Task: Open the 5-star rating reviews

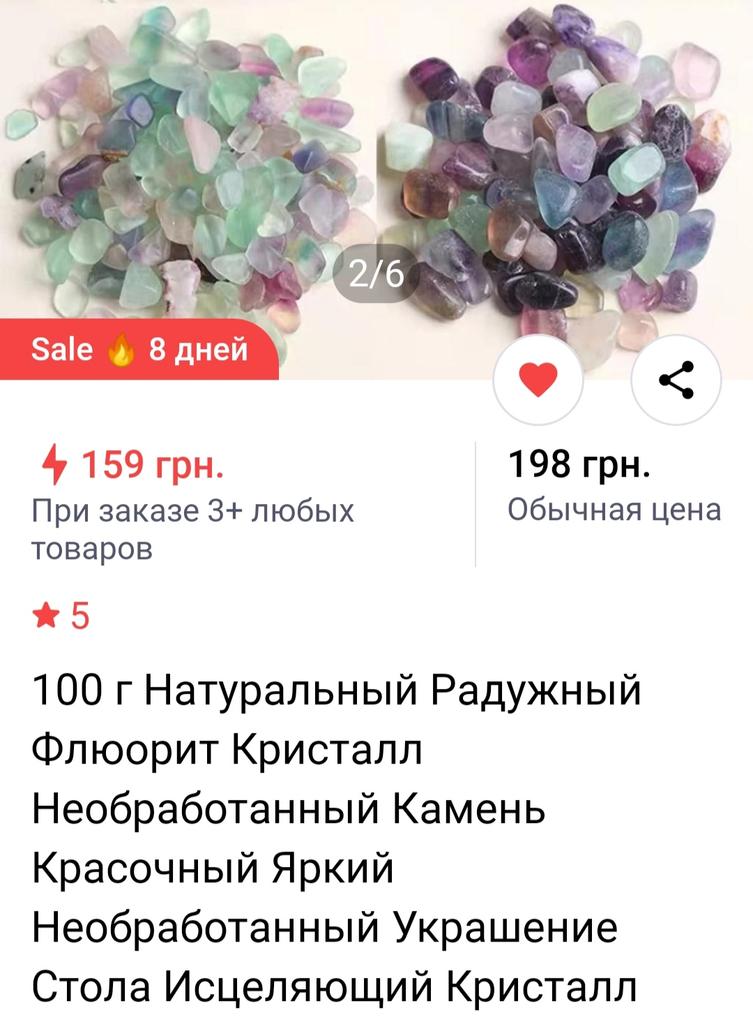Action: (62, 616)
